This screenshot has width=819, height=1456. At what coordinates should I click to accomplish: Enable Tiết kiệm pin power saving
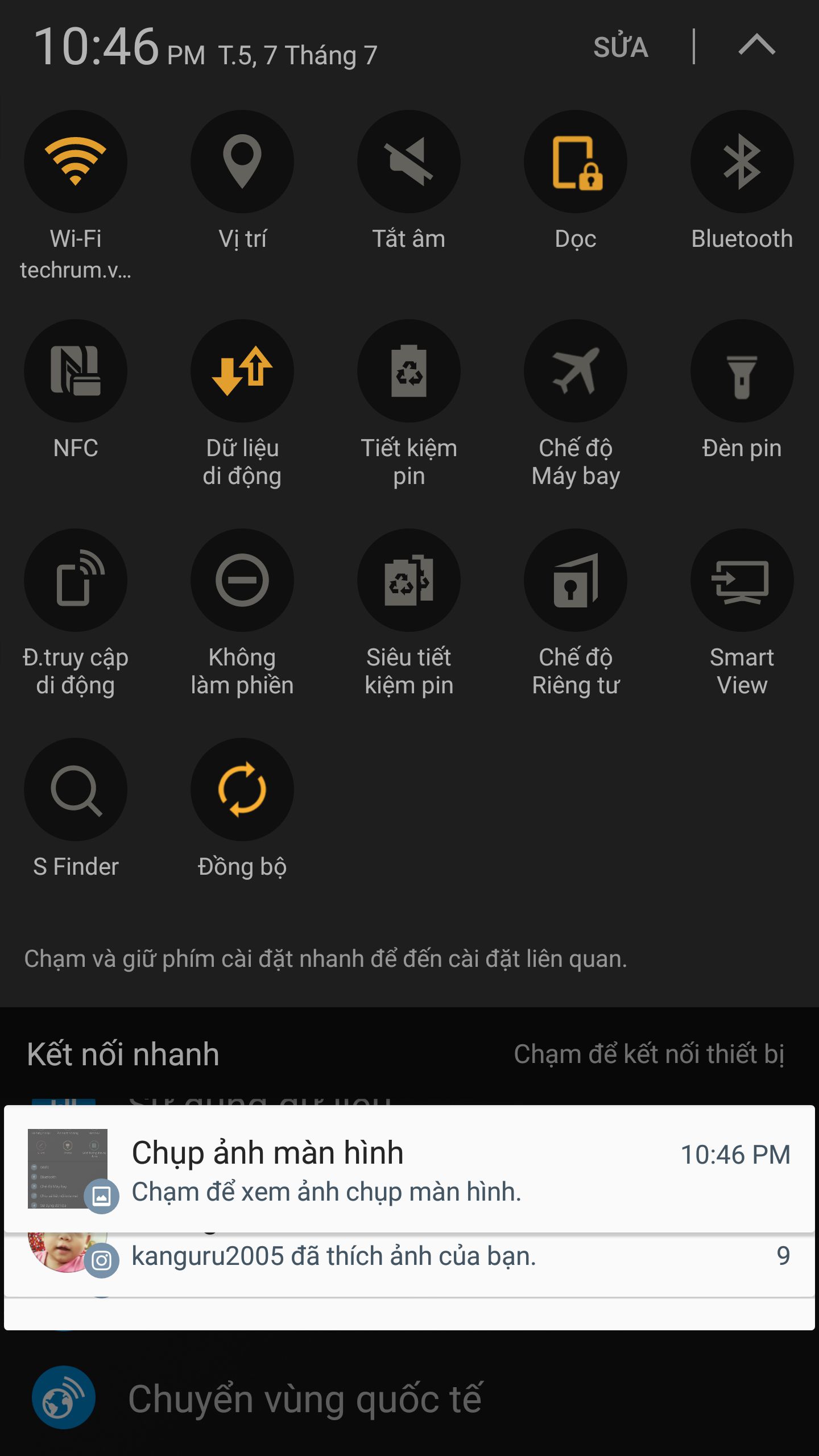tap(409, 371)
